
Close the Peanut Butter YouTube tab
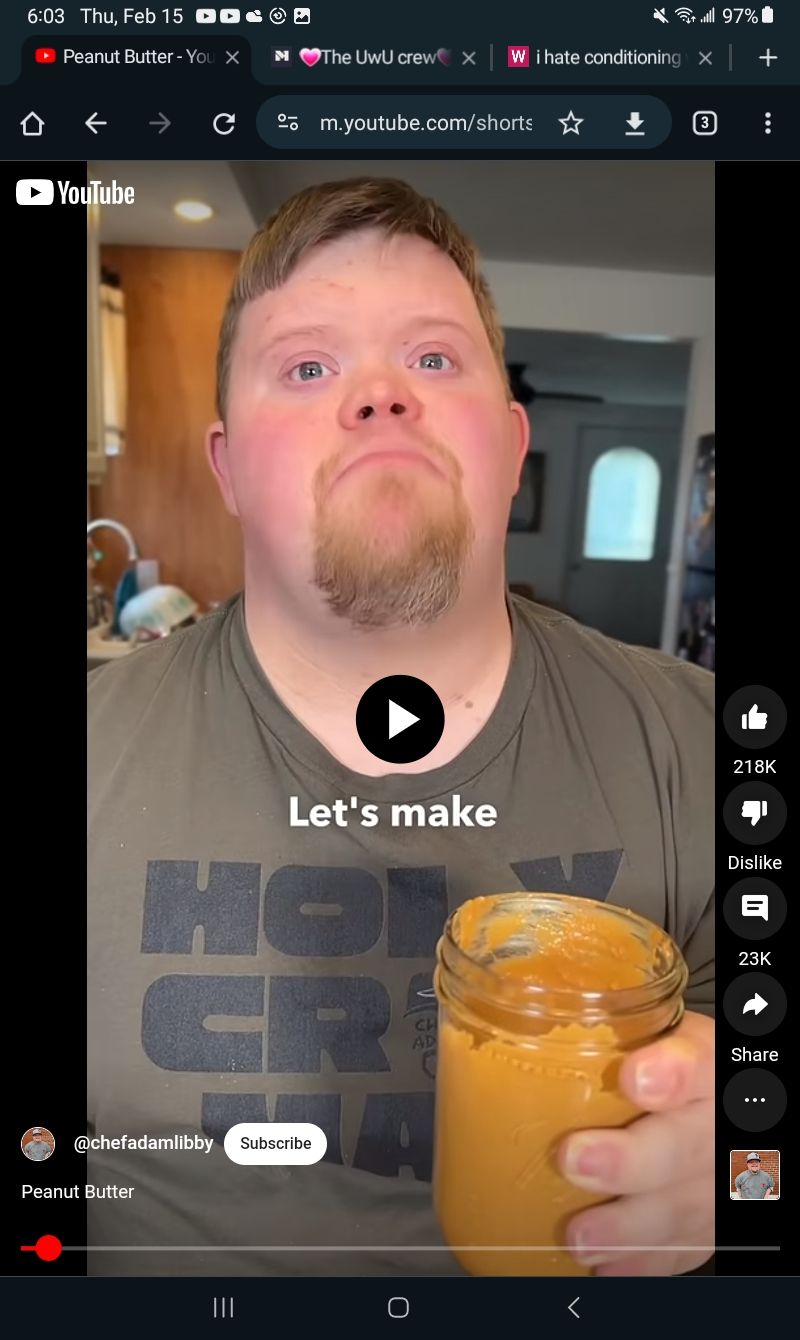(232, 58)
